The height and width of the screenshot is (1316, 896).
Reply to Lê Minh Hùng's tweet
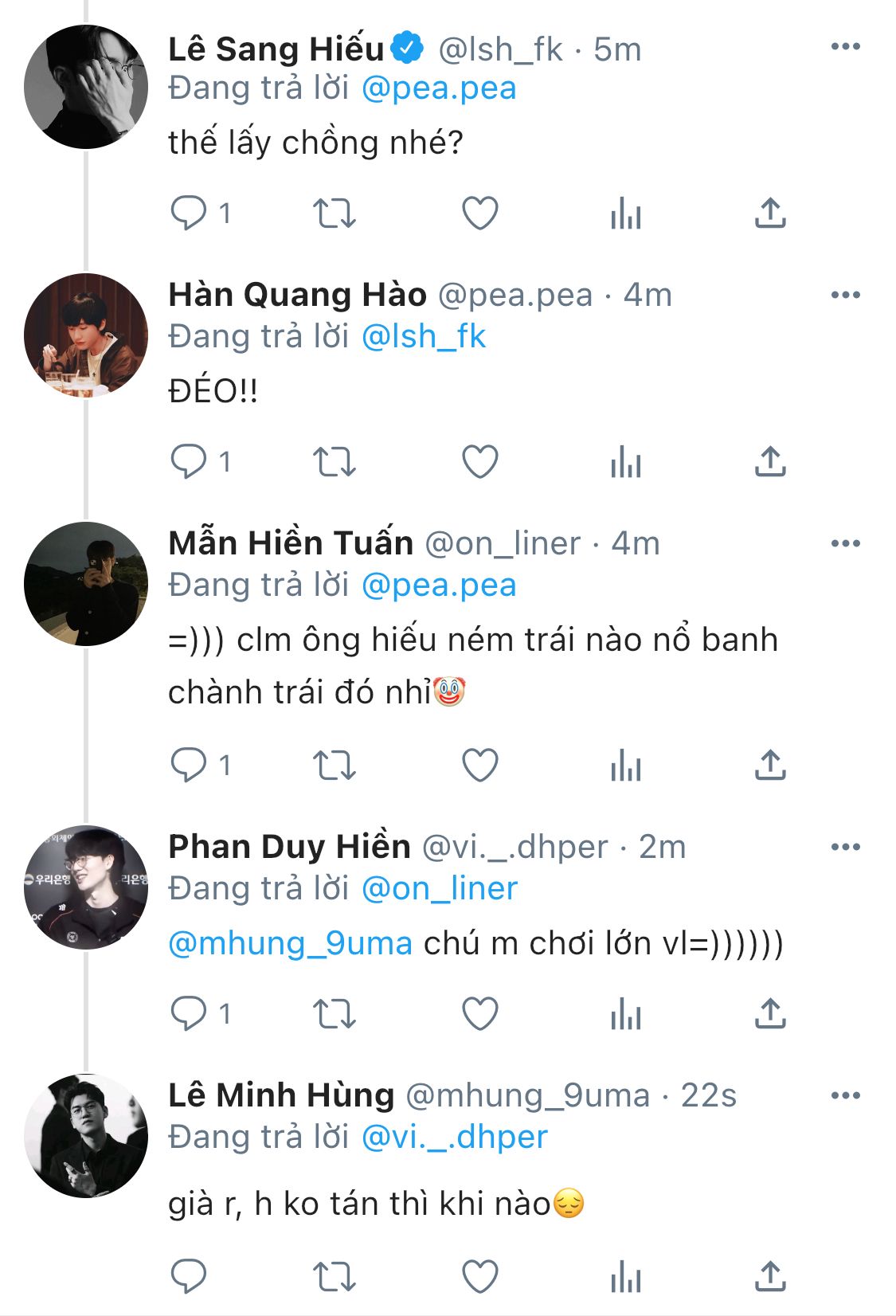(x=189, y=1276)
